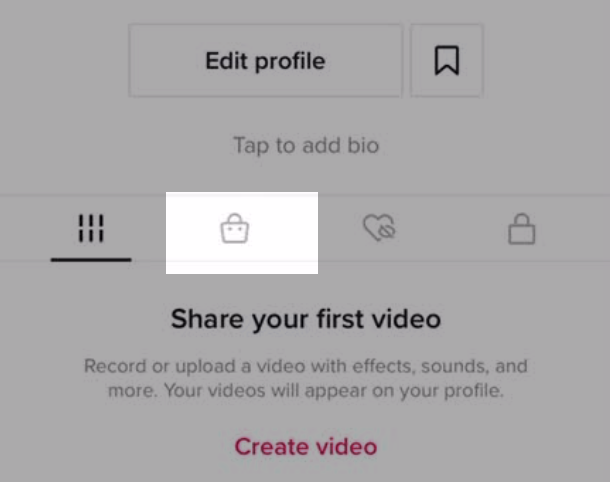Open the shopping bag tab
Screen dimensions: 610x482
click(x=234, y=231)
